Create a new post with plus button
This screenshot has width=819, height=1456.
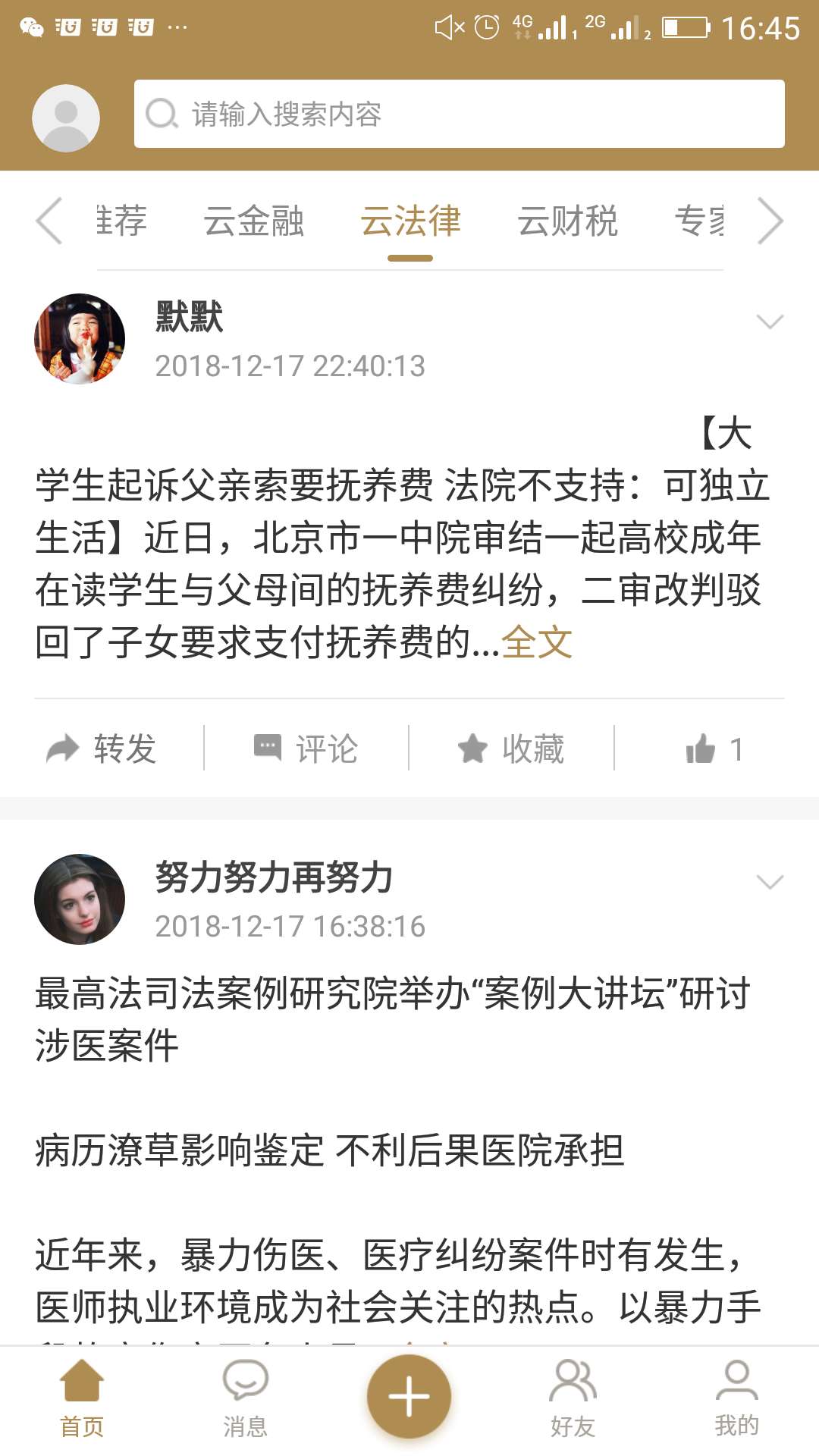point(409,1396)
